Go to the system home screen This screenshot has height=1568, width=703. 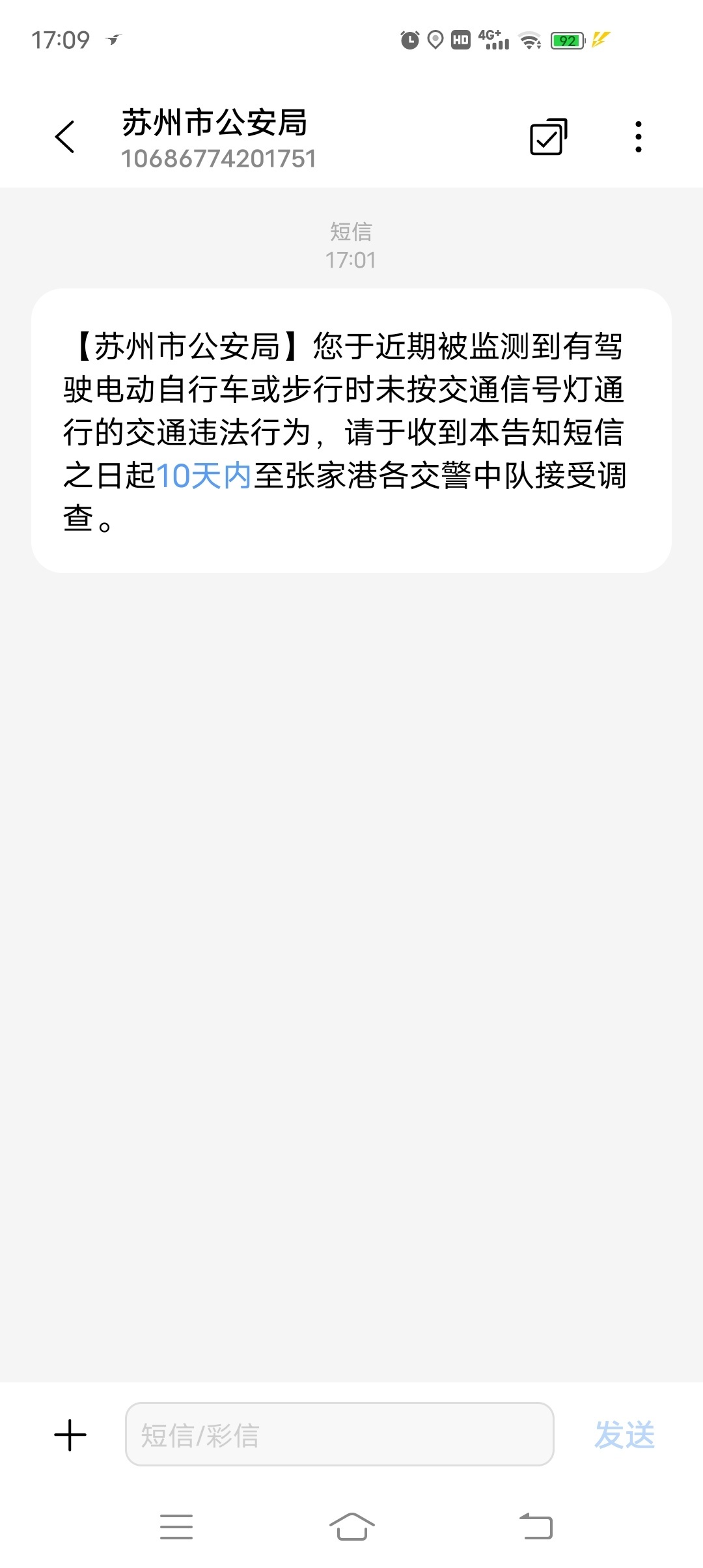pyautogui.click(x=351, y=1526)
